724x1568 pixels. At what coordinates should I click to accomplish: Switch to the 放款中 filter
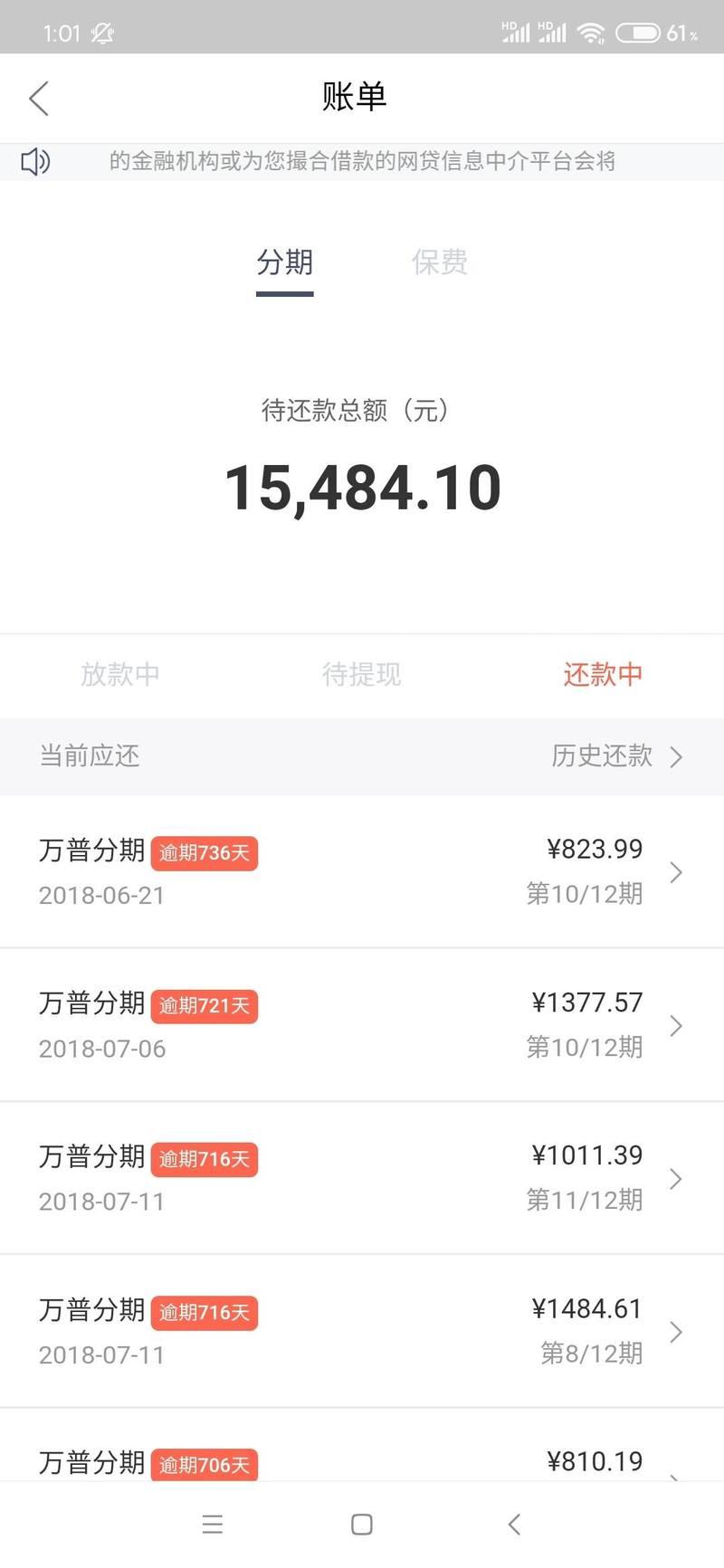click(x=122, y=674)
